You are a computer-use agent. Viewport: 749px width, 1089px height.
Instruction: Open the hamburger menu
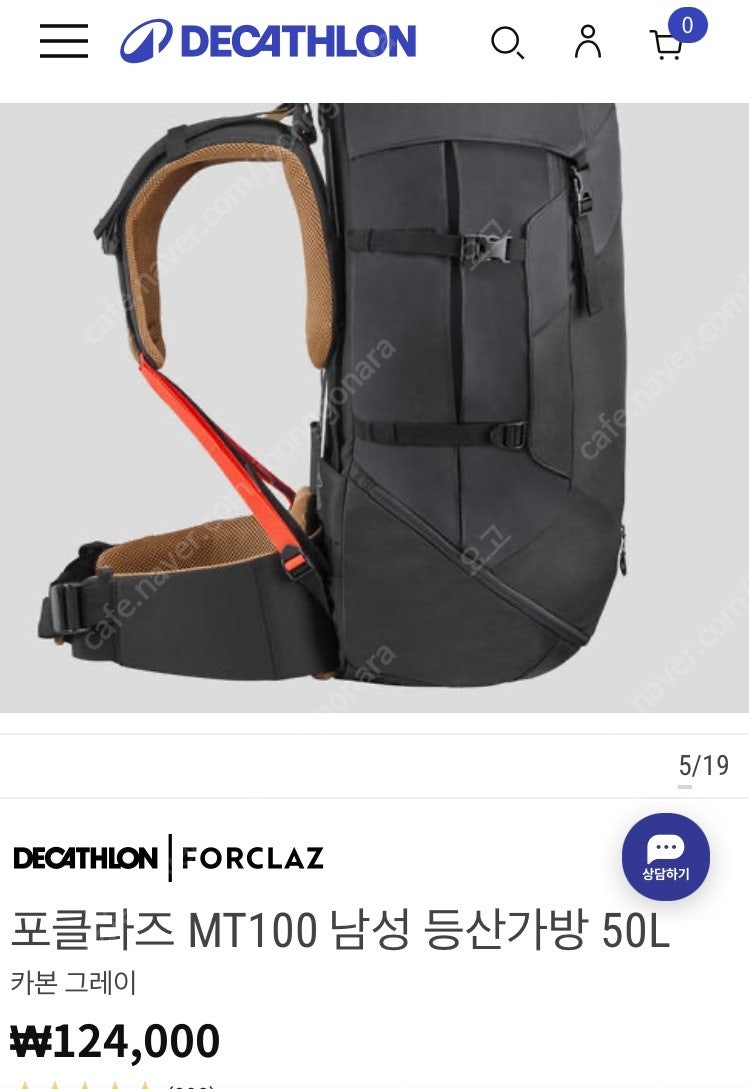click(x=64, y=41)
